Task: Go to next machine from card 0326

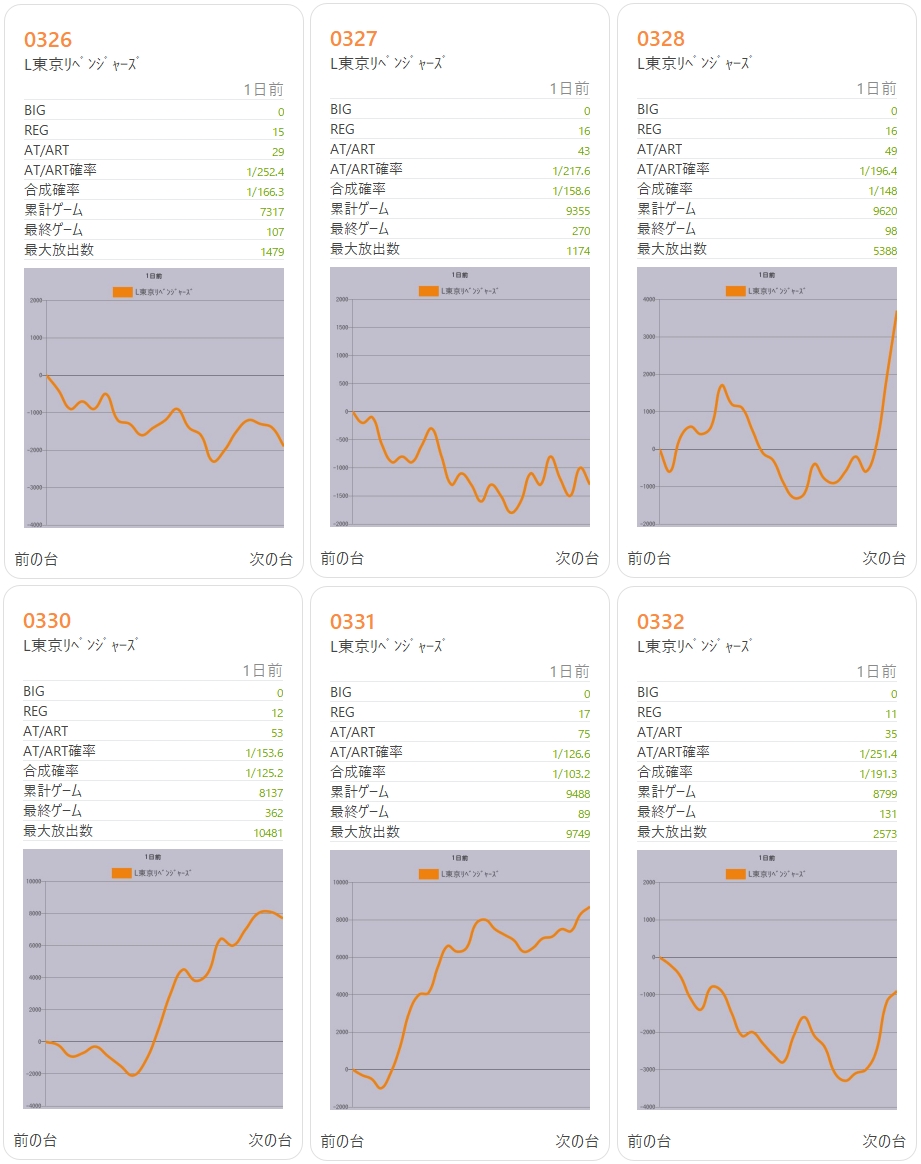Action: click(271, 559)
